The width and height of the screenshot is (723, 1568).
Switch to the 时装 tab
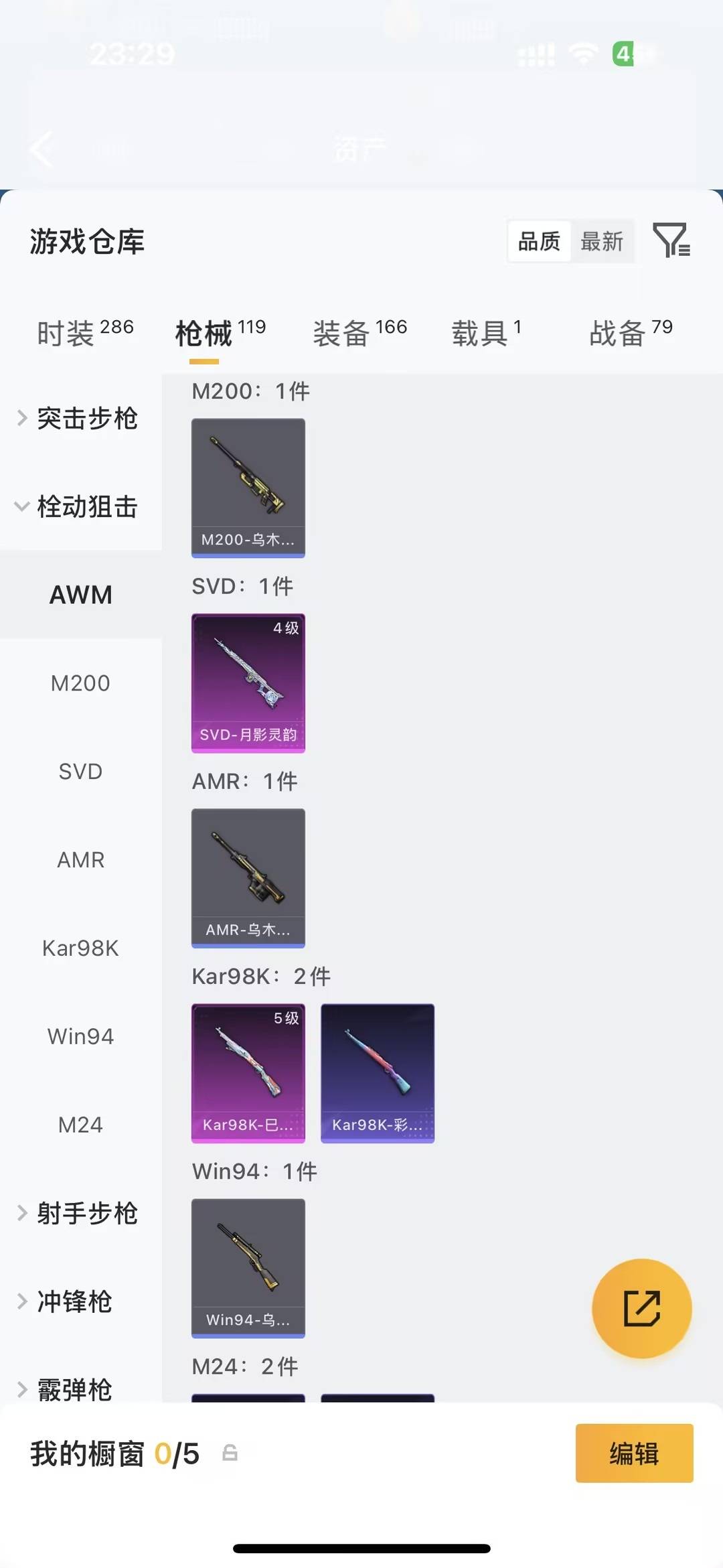(85, 332)
